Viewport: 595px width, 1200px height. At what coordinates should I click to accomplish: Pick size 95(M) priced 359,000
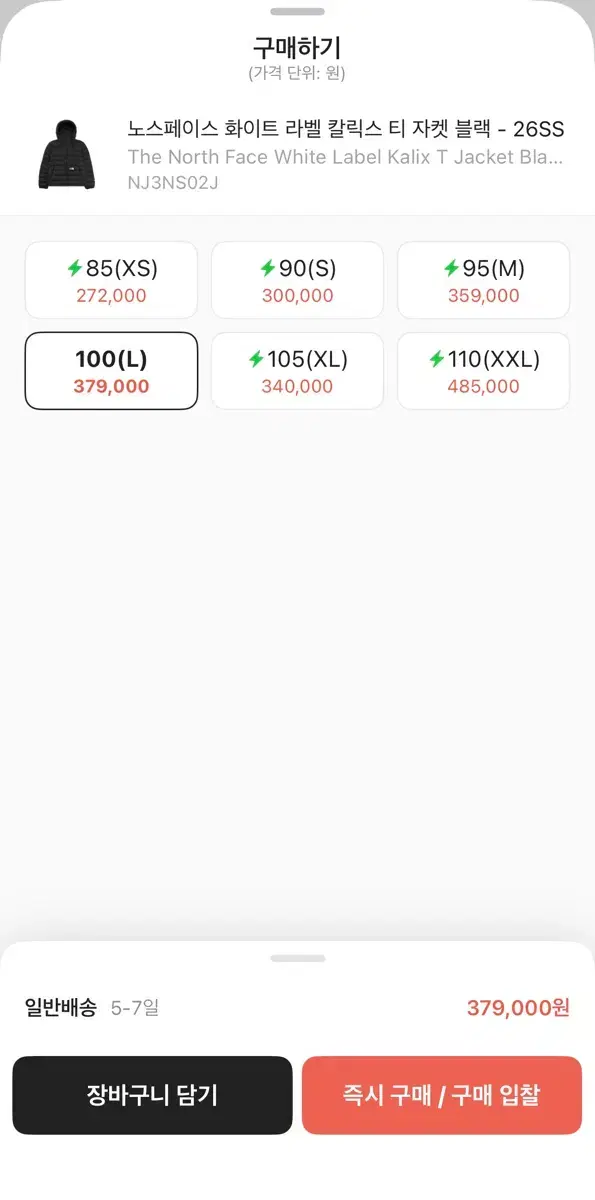483,280
